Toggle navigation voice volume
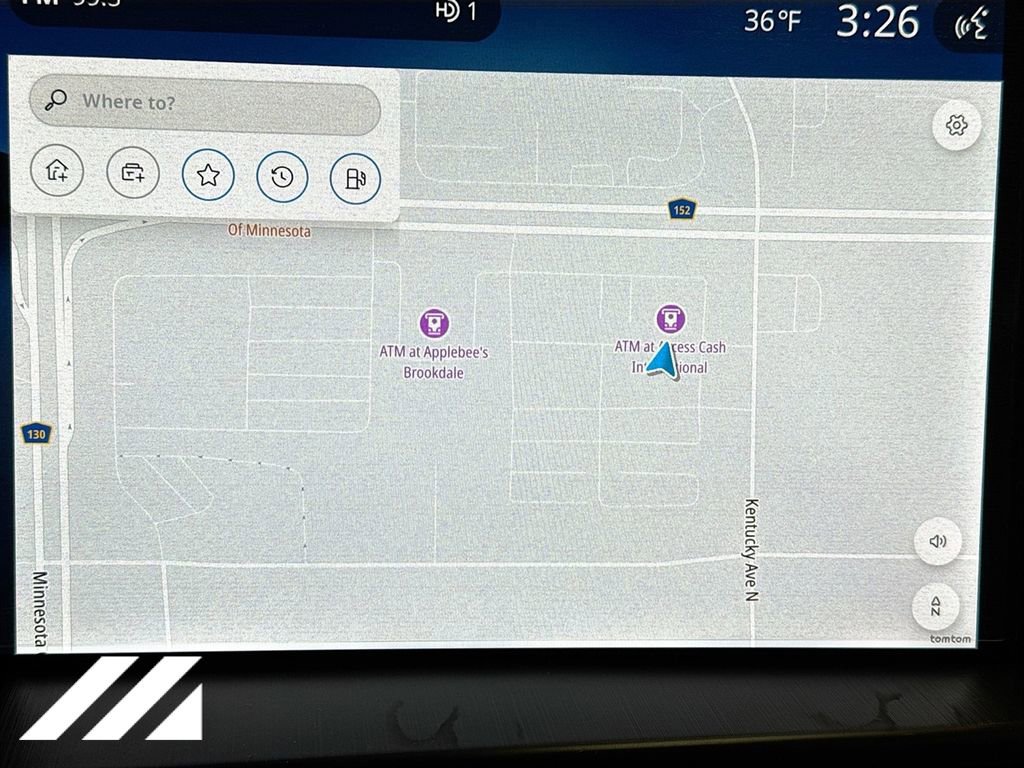This screenshot has width=1024, height=768. tap(937, 541)
